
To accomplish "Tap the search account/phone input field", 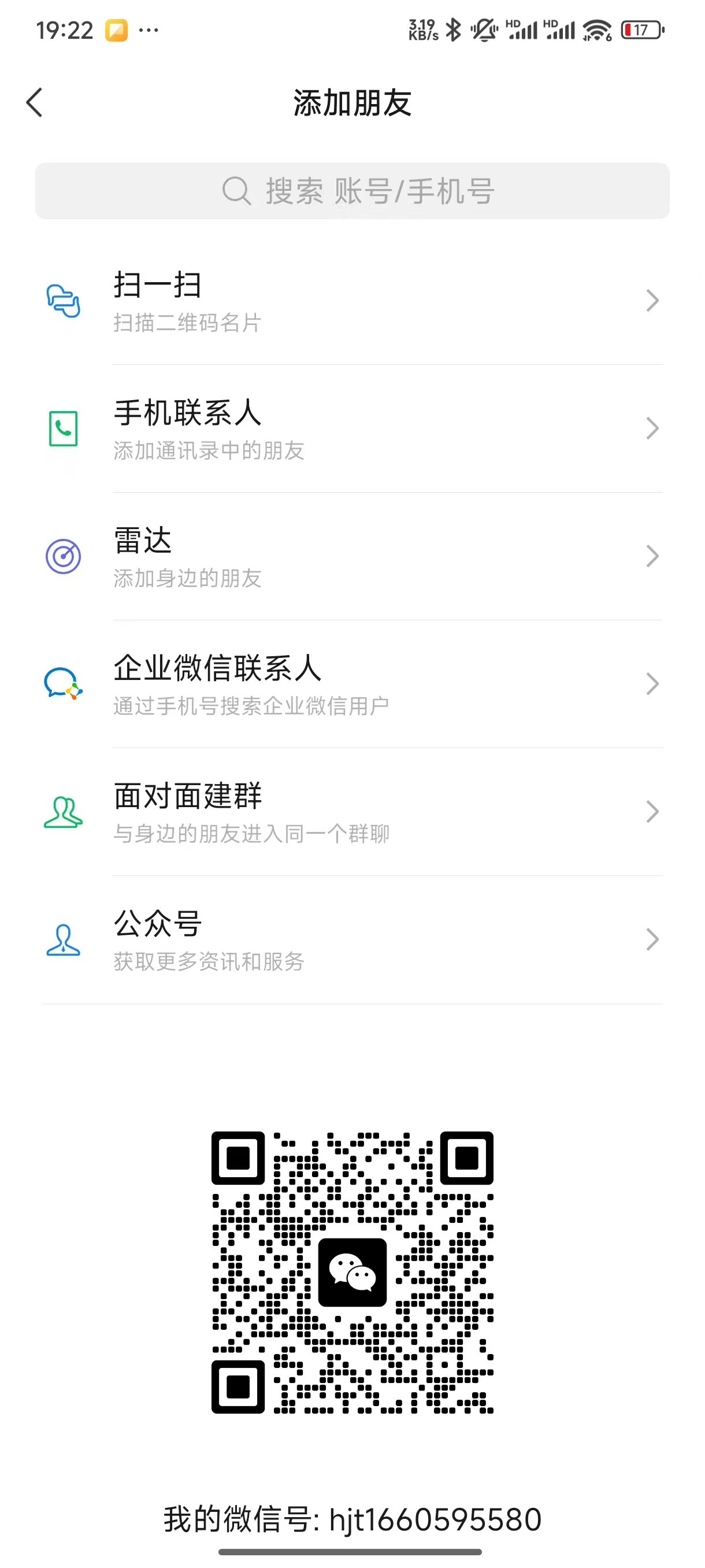I will 352,191.
